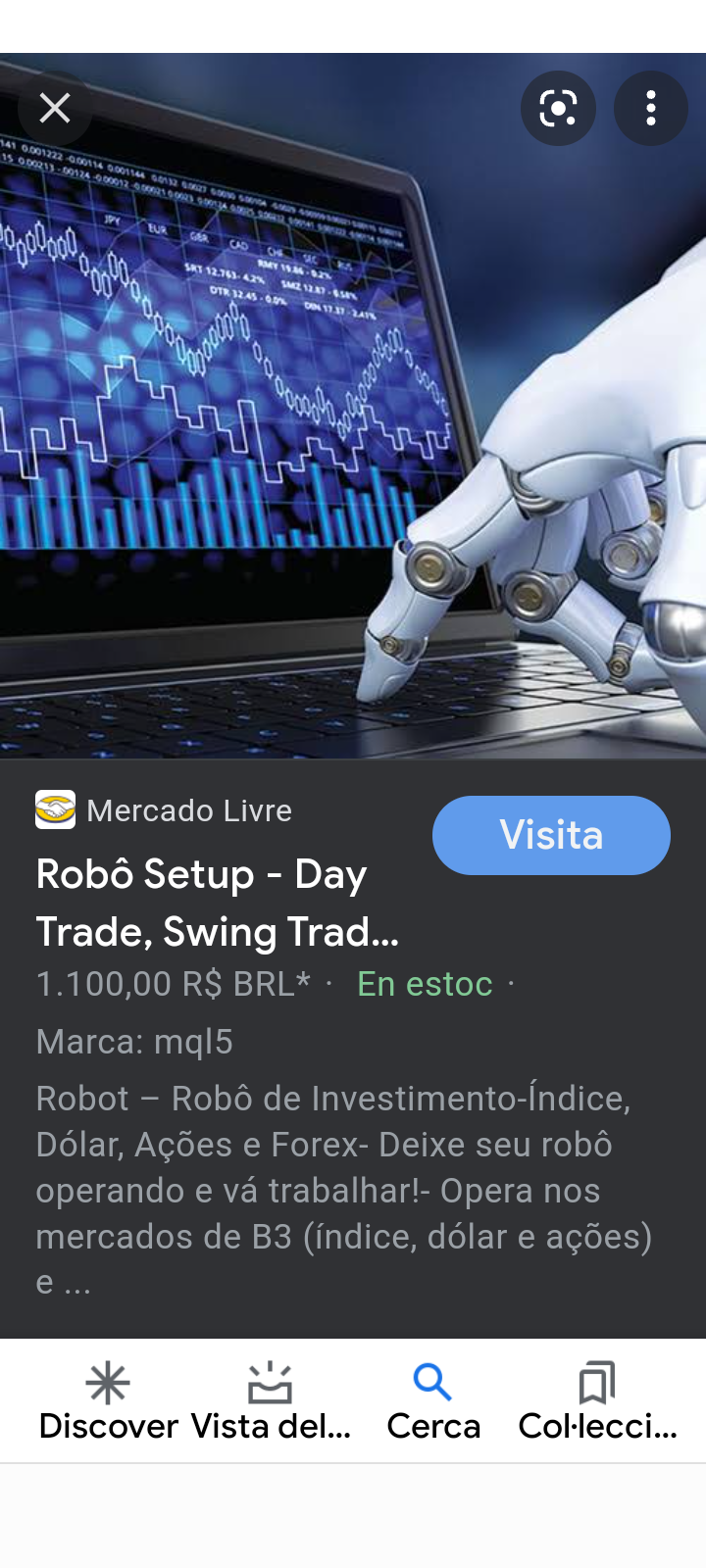The width and height of the screenshot is (706, 1568).
Task: Go to the Col·leccions tab
Action: coord(597,1401)
